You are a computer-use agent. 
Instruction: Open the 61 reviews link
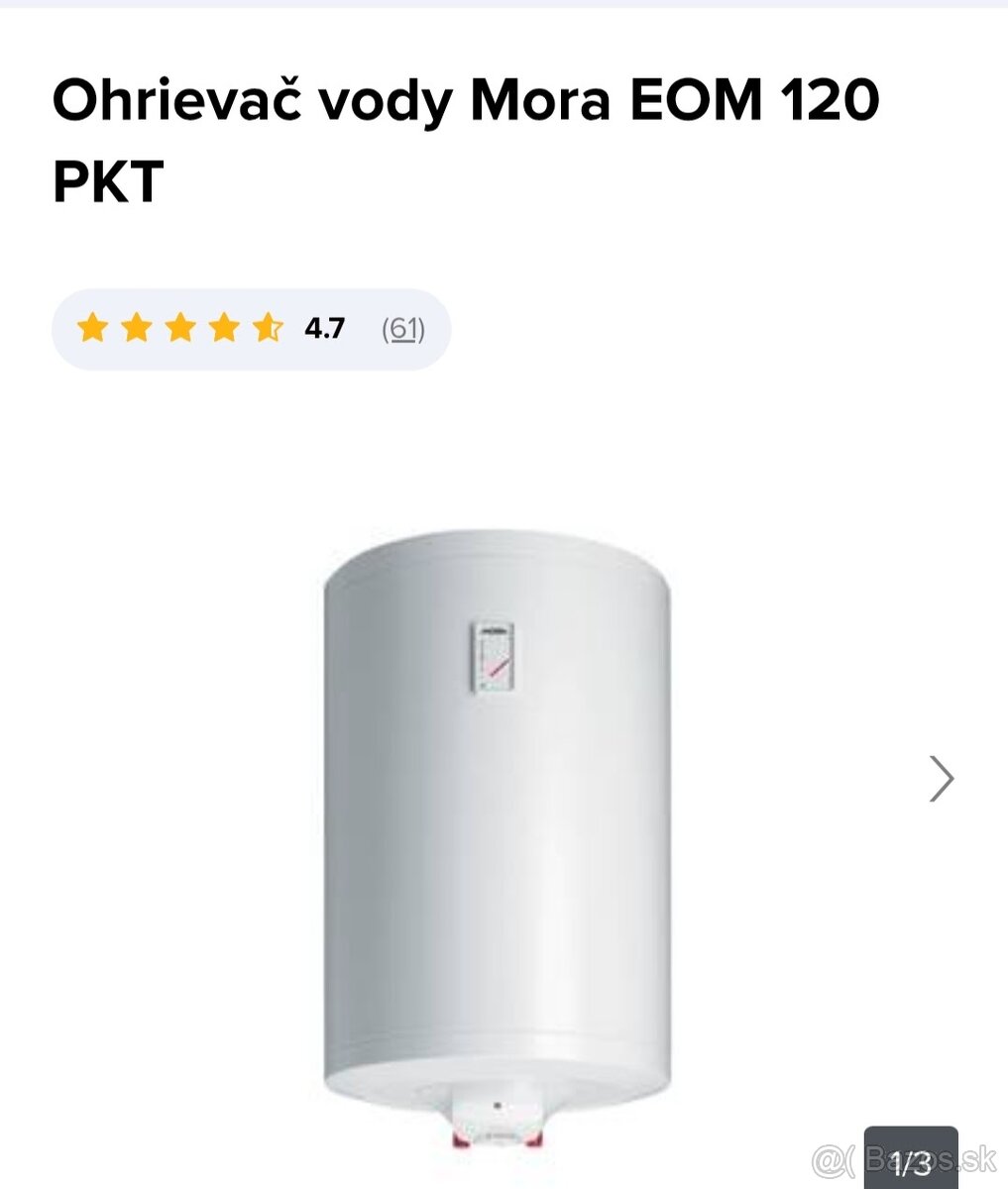pyautogui.click(x=403, y=329)
